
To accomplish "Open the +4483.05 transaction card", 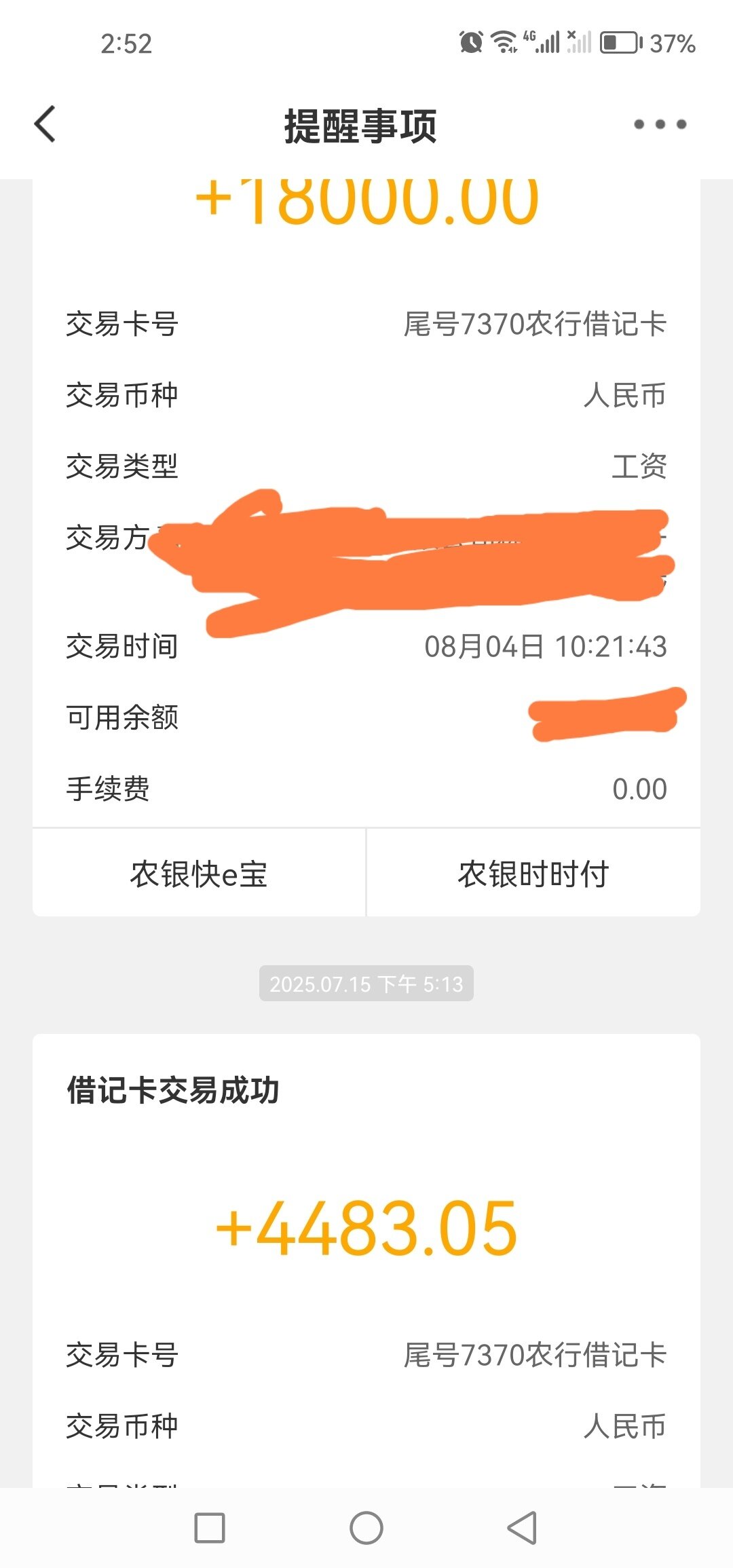I will 366,1229.
